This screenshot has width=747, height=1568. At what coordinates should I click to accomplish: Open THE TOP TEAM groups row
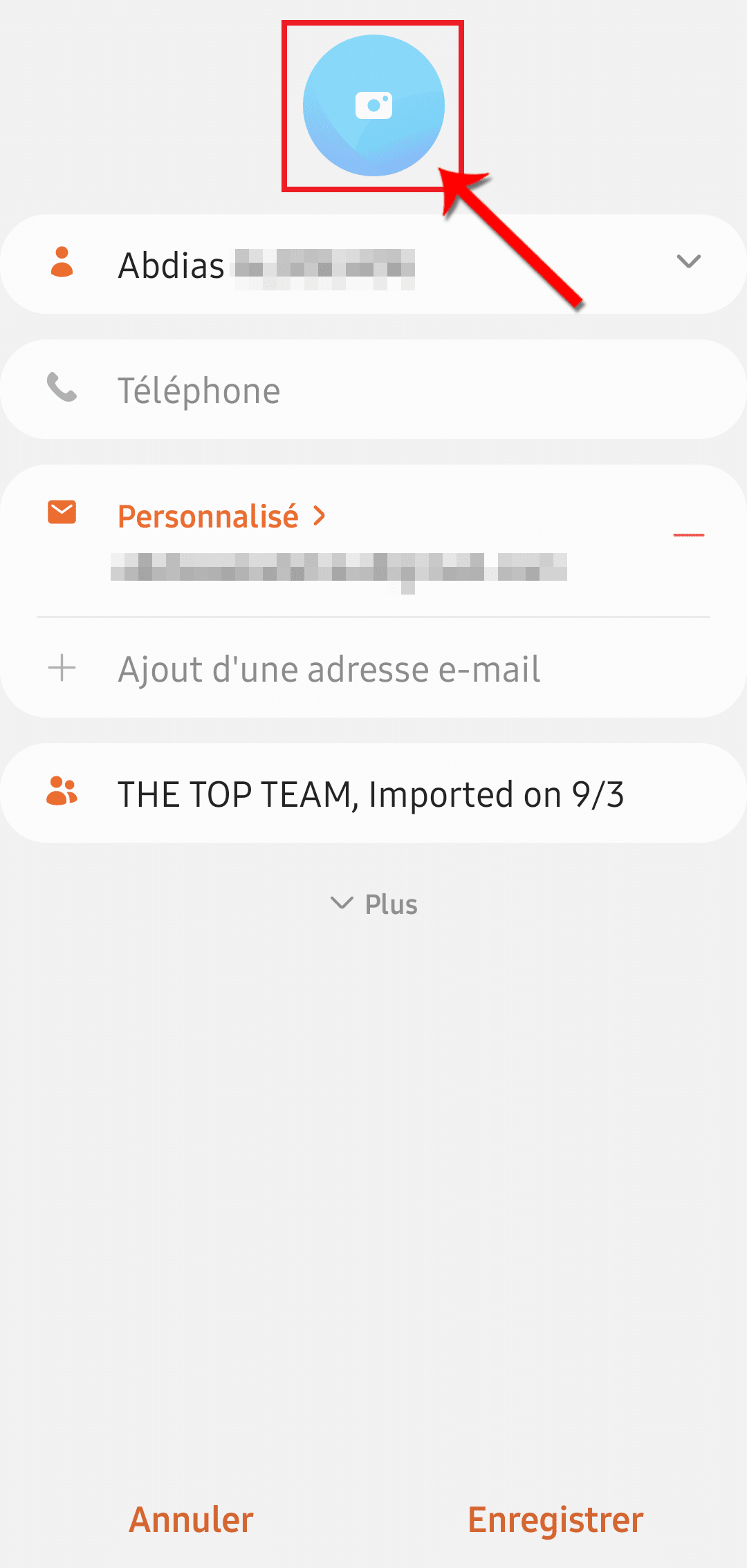[x=371, y=794]
